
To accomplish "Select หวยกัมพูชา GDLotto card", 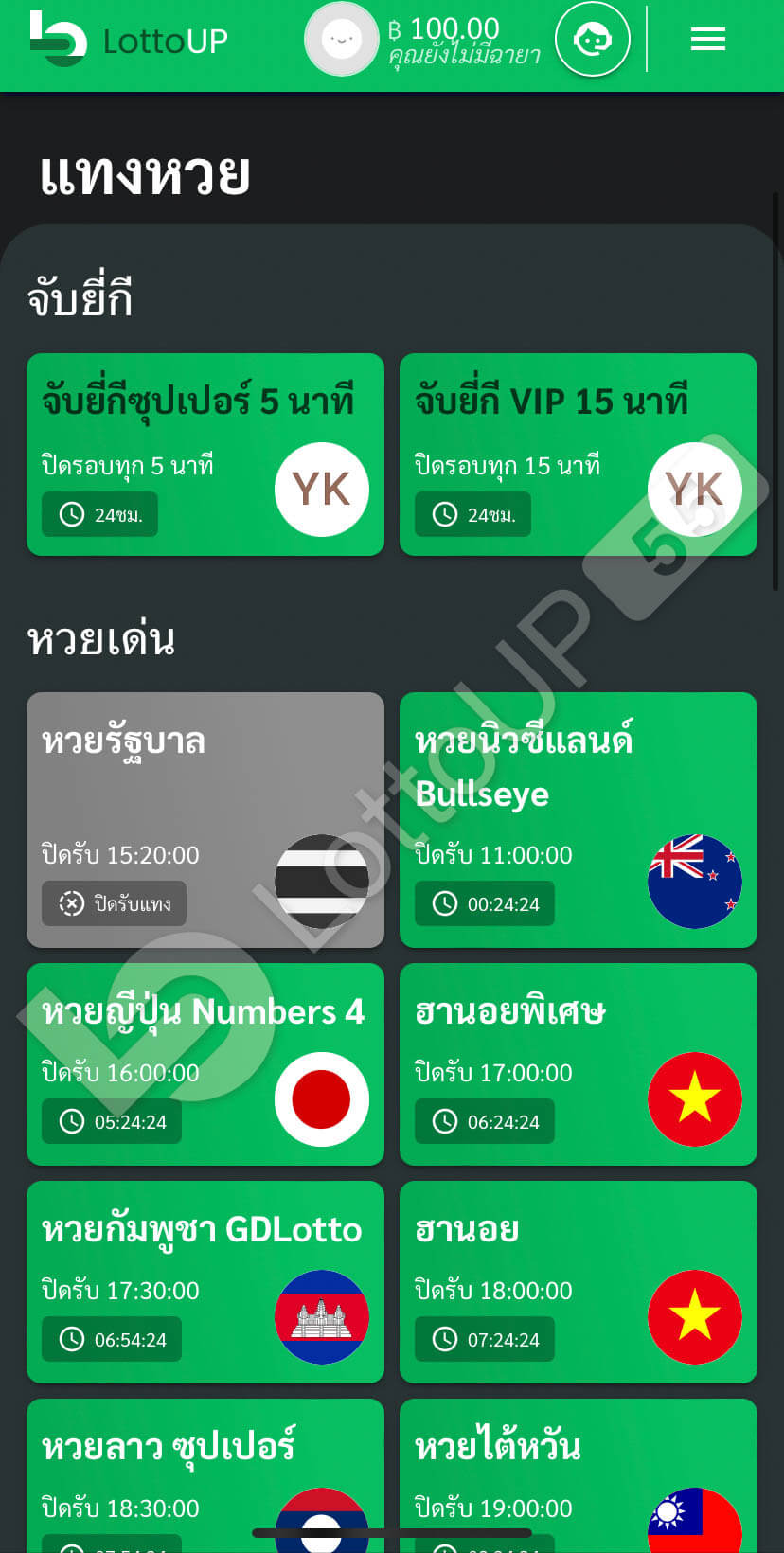I will [x=205, y=1281].
